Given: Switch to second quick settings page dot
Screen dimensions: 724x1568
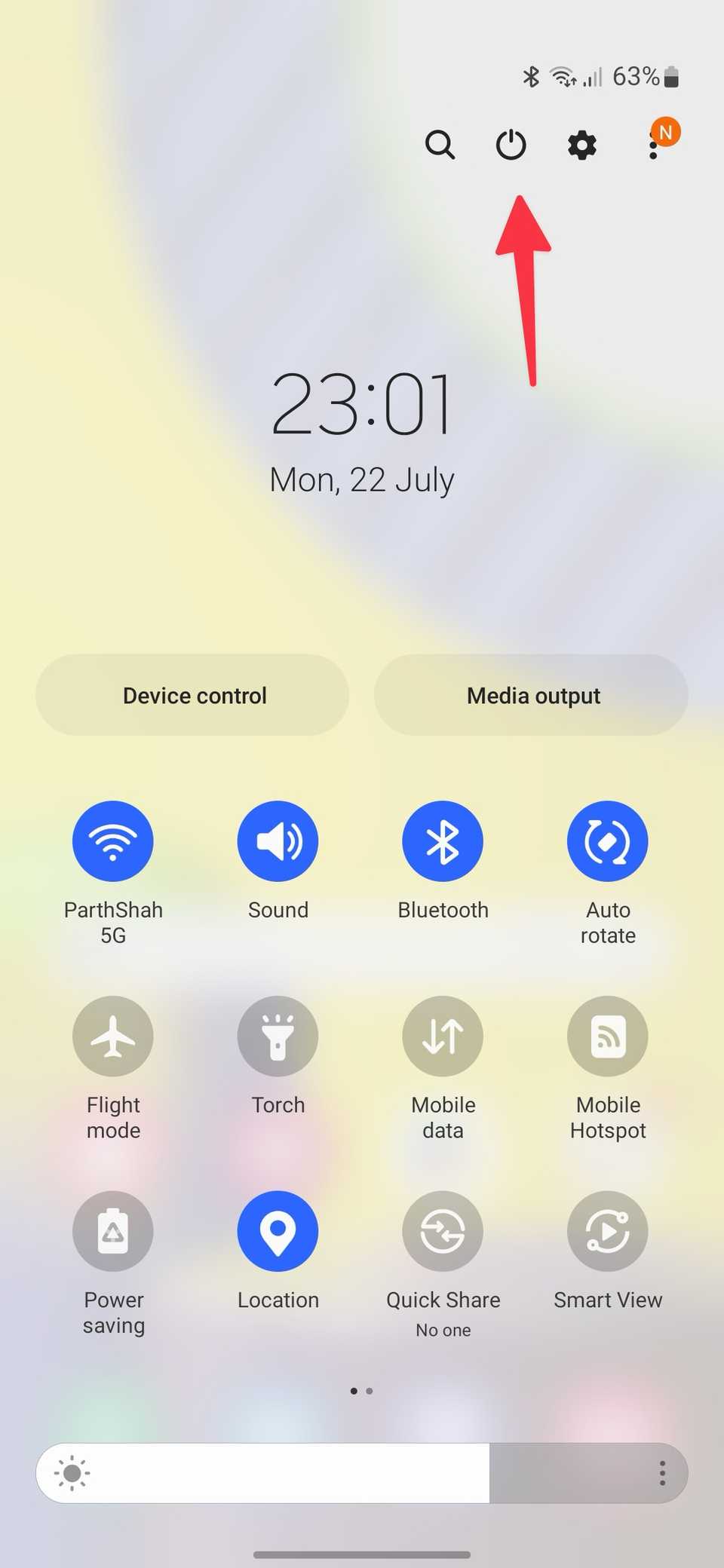Looking at the screenshot, I should [x=369, y=1391].
